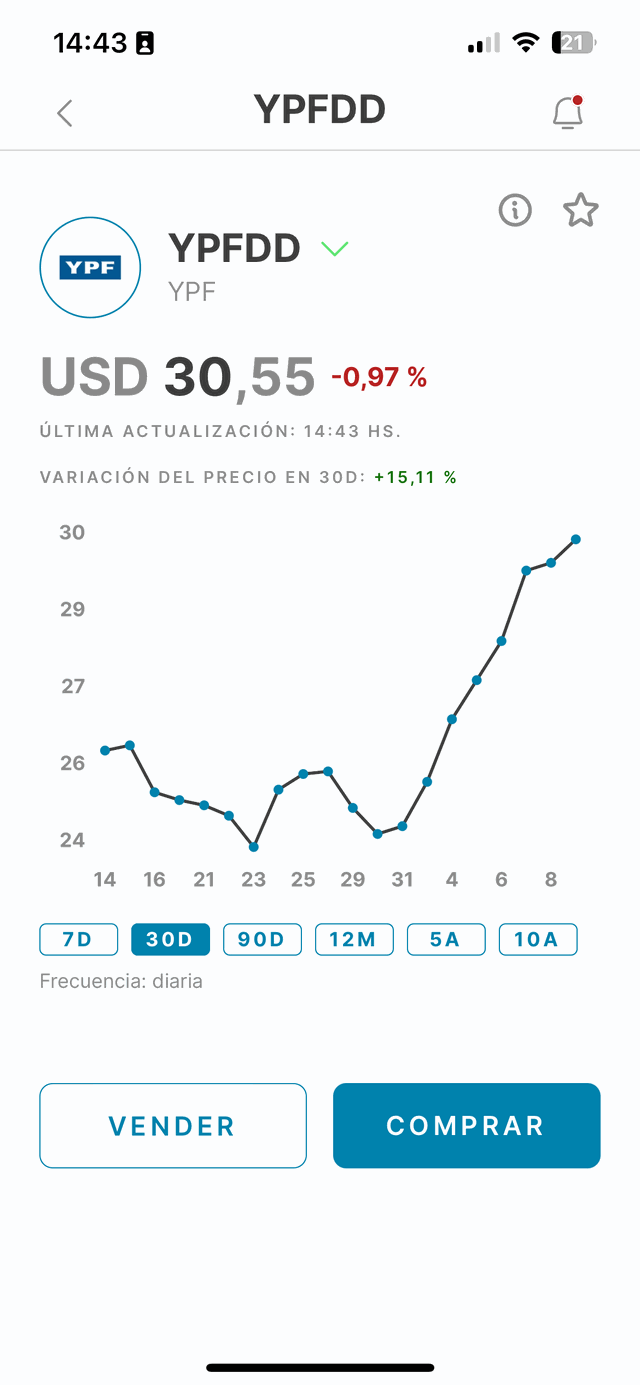640x1385 pixels.
Task: Show the 90D price chart
Action: [262, 939]
